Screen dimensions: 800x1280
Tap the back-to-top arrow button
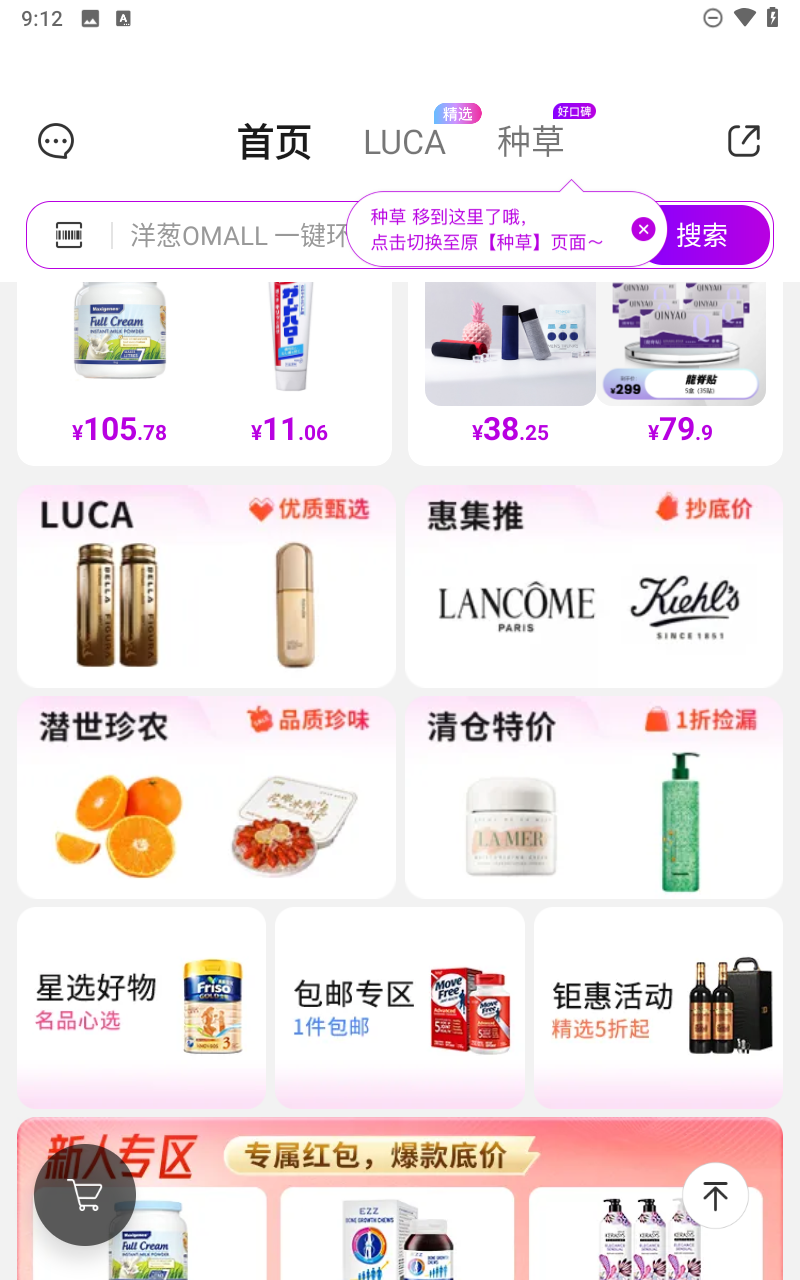point(715,1196)
